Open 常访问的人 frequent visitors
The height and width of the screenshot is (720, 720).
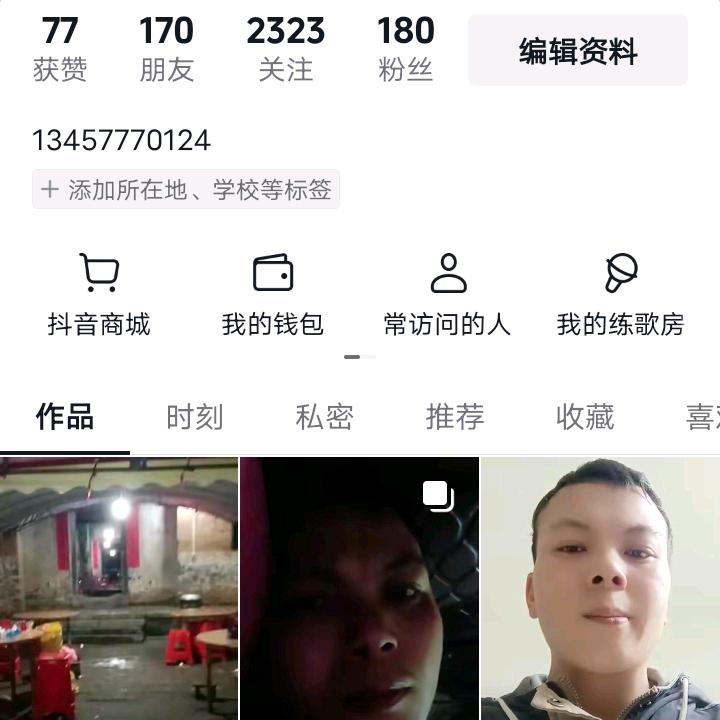coord(447,296)
